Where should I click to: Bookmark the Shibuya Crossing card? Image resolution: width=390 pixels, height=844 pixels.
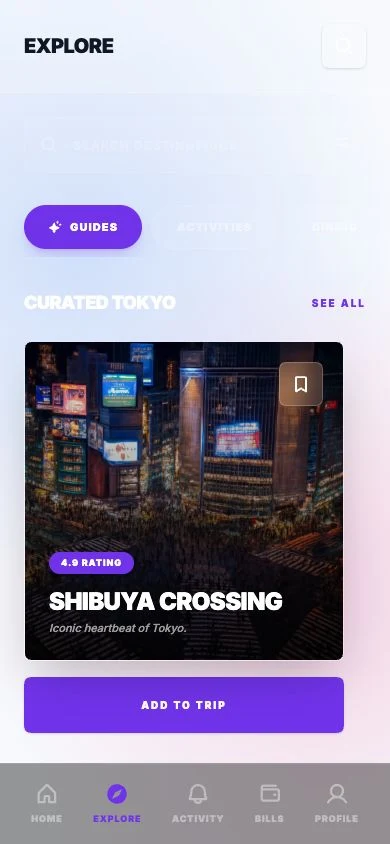[301, 384]
